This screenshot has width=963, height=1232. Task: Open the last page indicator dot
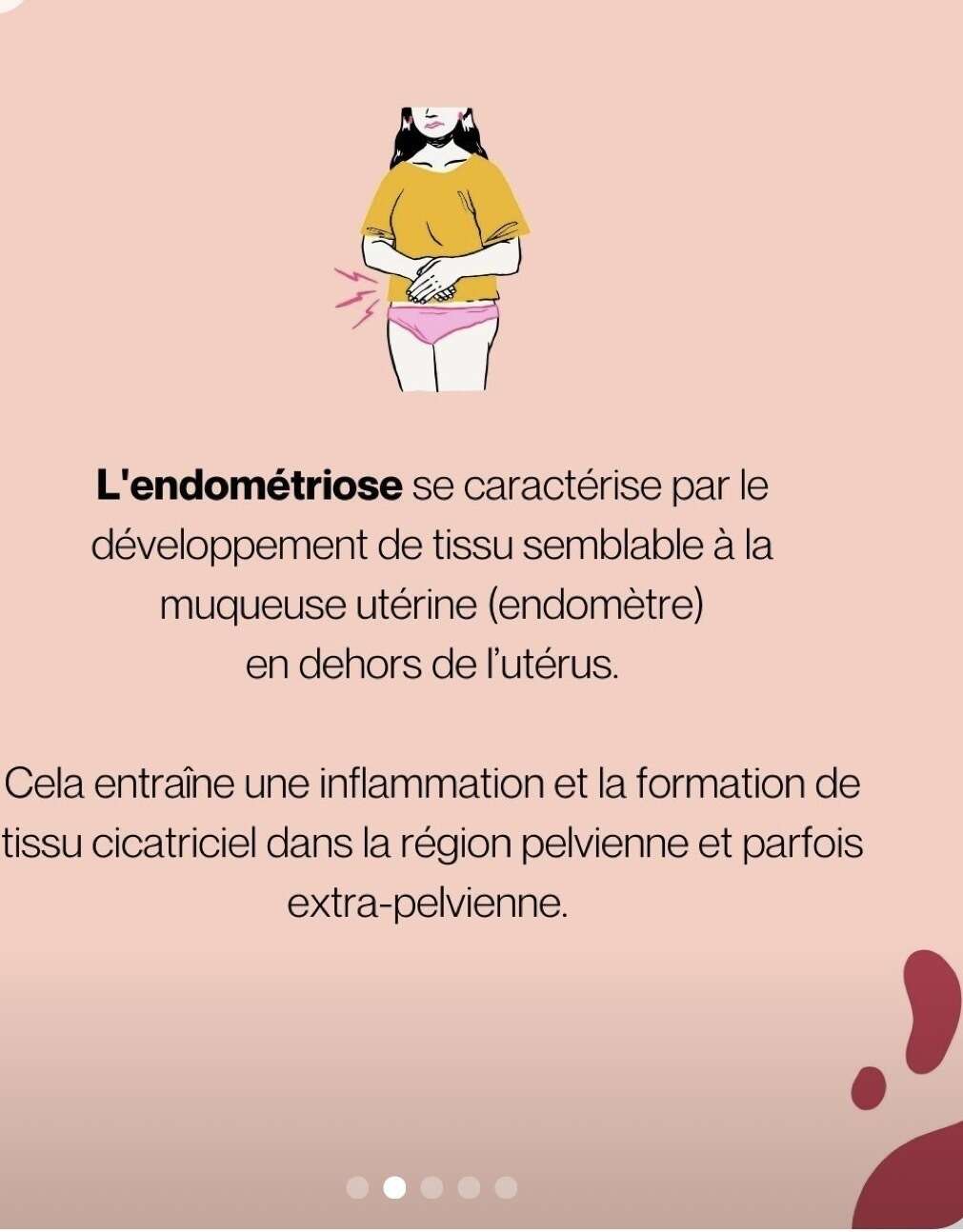(506, 1187)
